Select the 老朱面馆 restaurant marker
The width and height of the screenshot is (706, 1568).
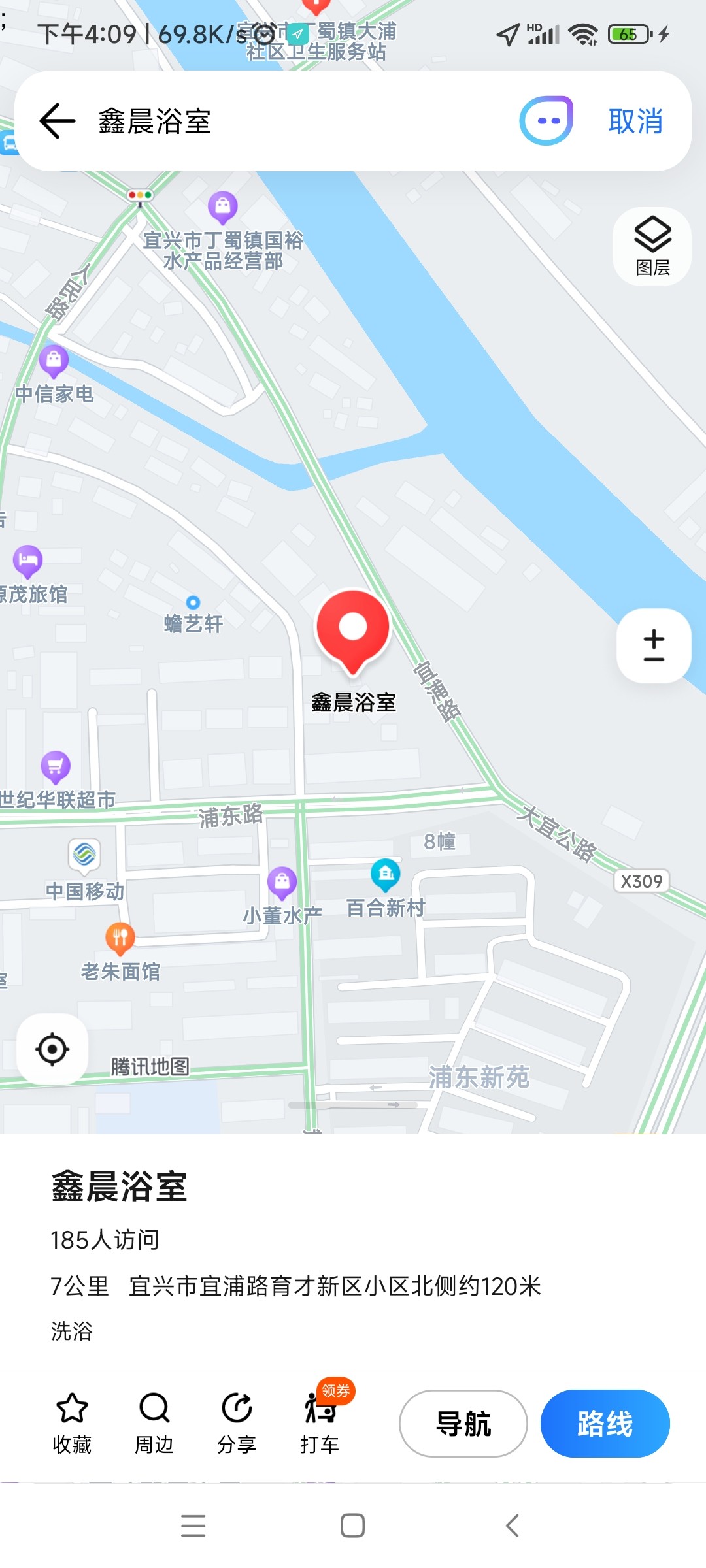click(x=120, y=938)
